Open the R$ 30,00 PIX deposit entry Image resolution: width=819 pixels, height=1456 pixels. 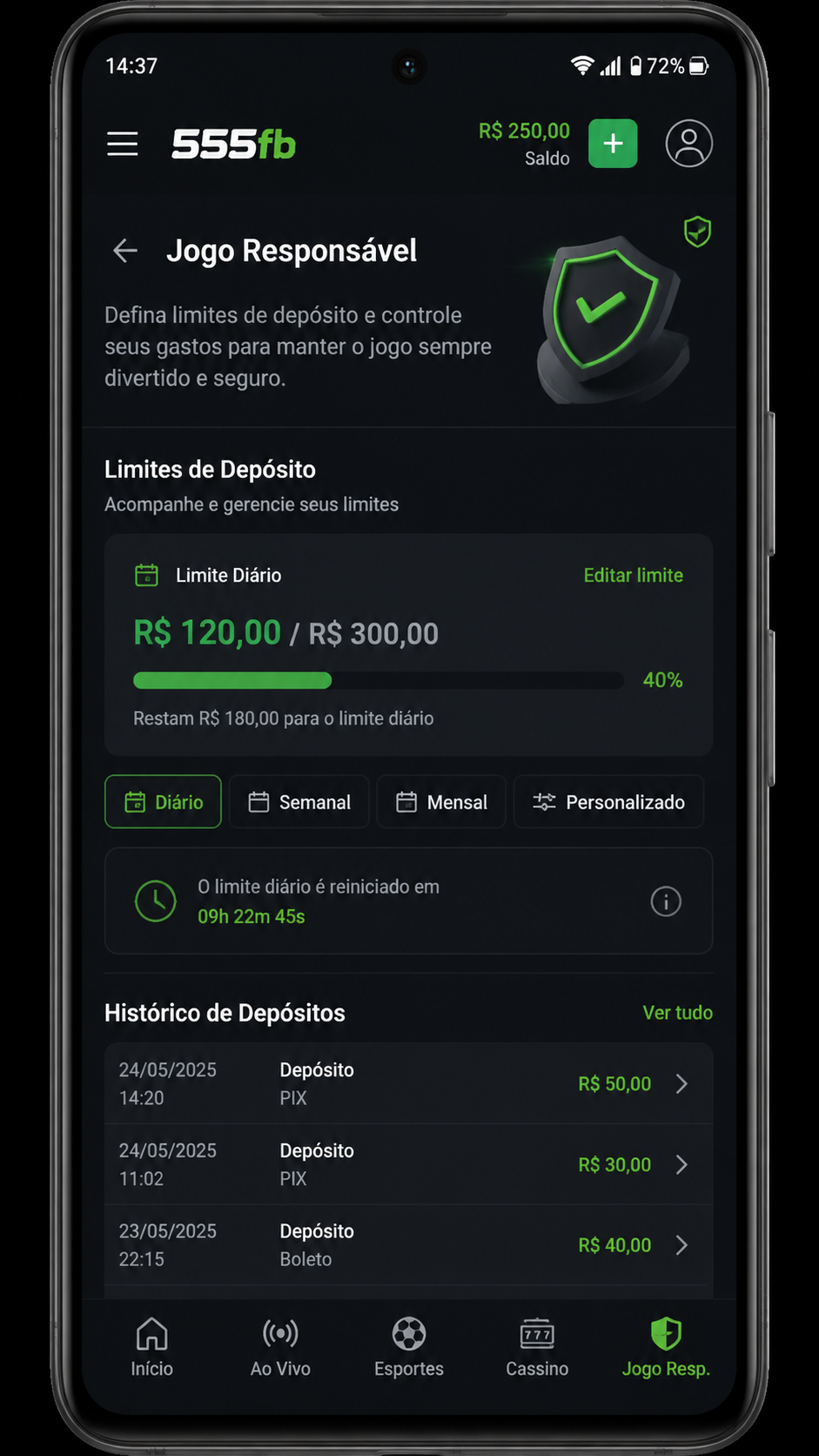pos(409,1164)
